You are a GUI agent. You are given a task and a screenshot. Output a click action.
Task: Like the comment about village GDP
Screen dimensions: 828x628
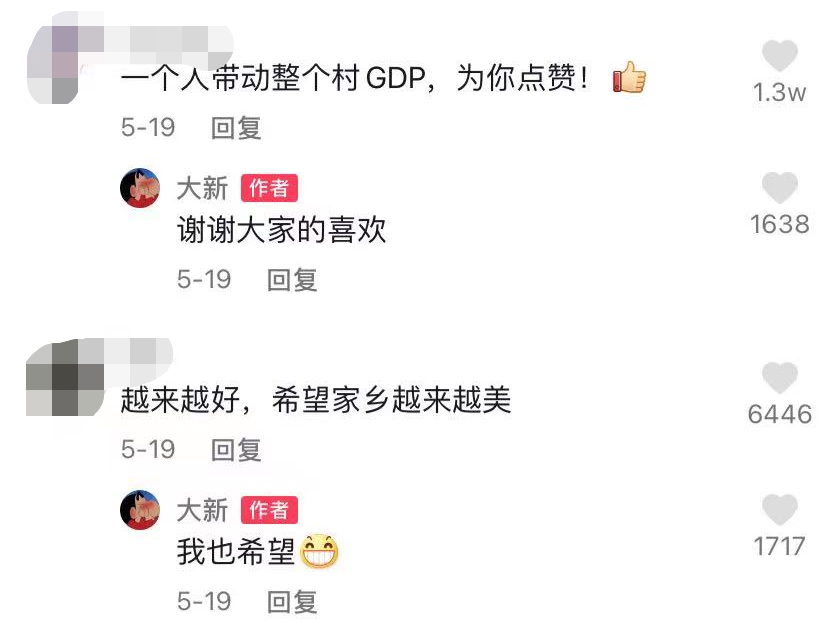coord(779,56)
